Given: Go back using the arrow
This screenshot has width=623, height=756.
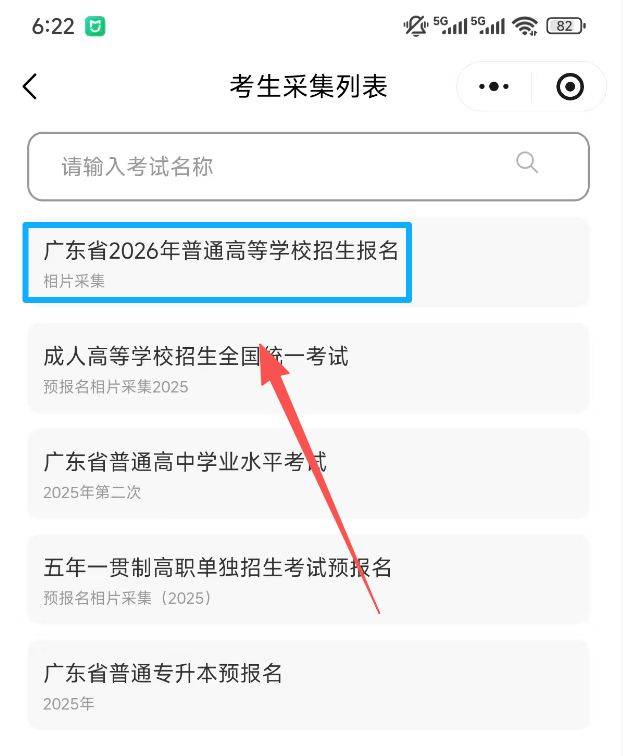Looking at the screenshot, I should tap(30, 87).
